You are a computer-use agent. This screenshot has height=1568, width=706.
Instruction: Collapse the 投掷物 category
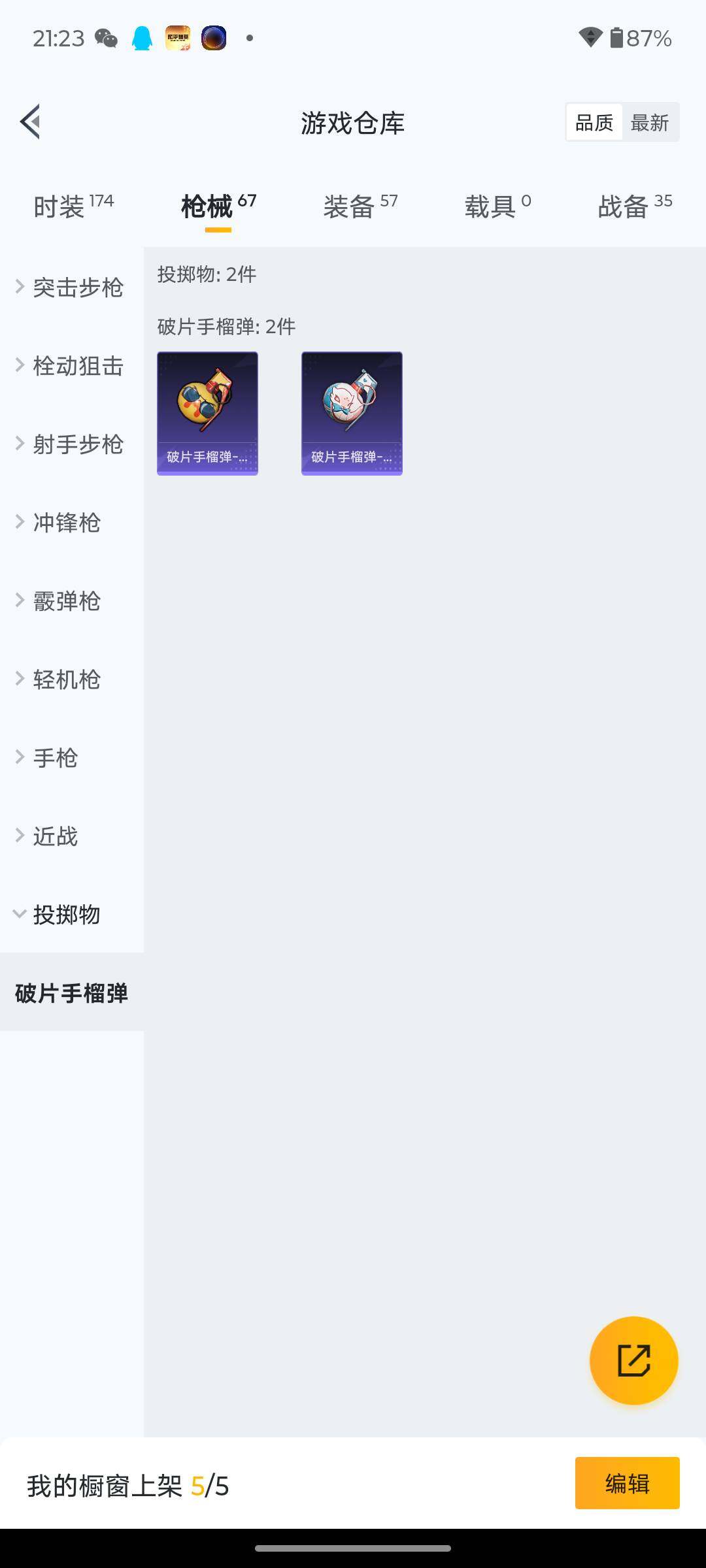point(65,915)
